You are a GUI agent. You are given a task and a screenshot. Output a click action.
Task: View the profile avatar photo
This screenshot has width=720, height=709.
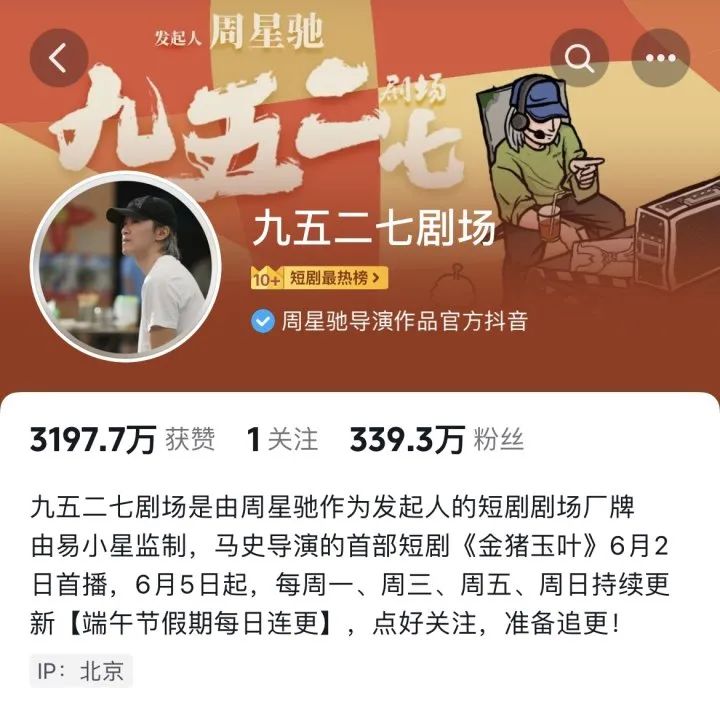(x=126, y=267)
